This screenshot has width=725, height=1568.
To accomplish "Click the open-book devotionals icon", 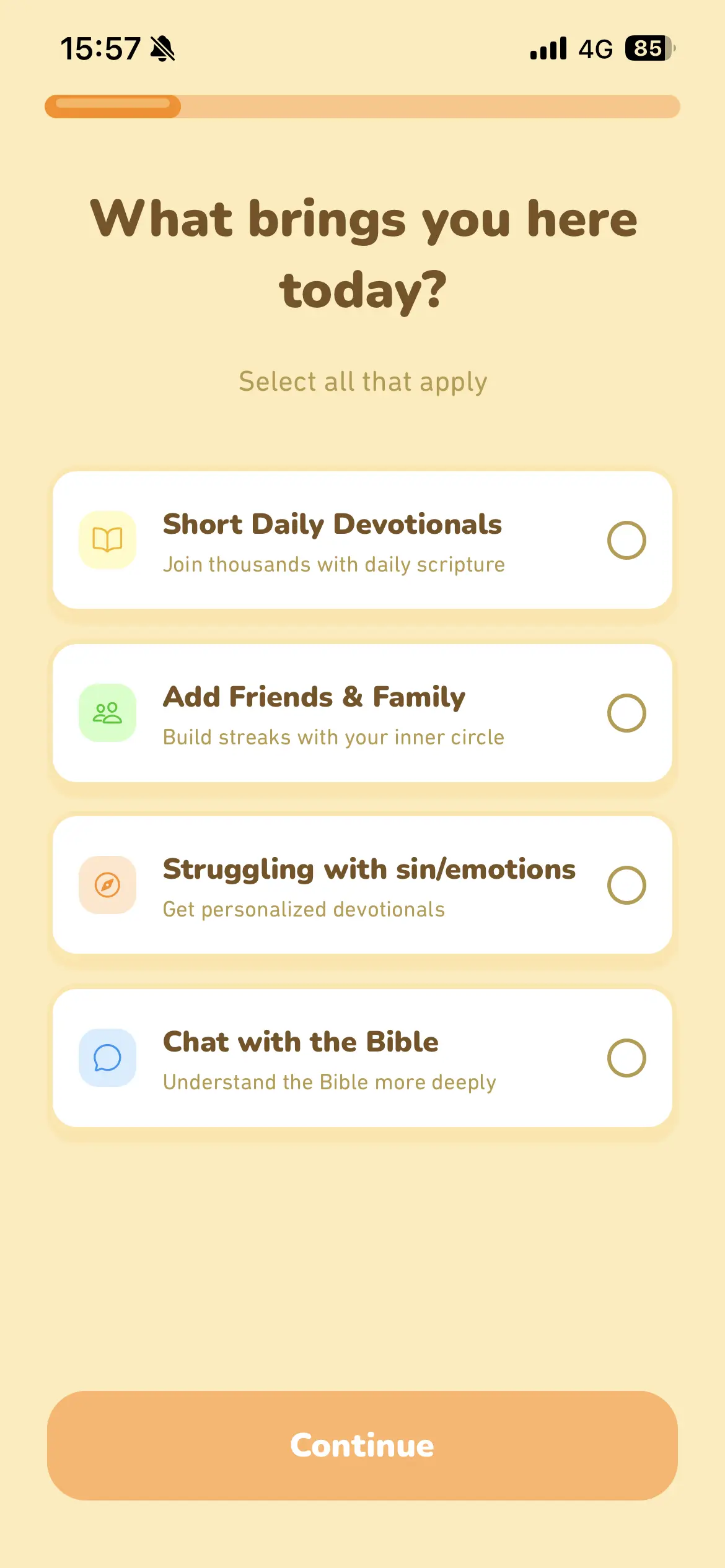I will tap(107, 540).
